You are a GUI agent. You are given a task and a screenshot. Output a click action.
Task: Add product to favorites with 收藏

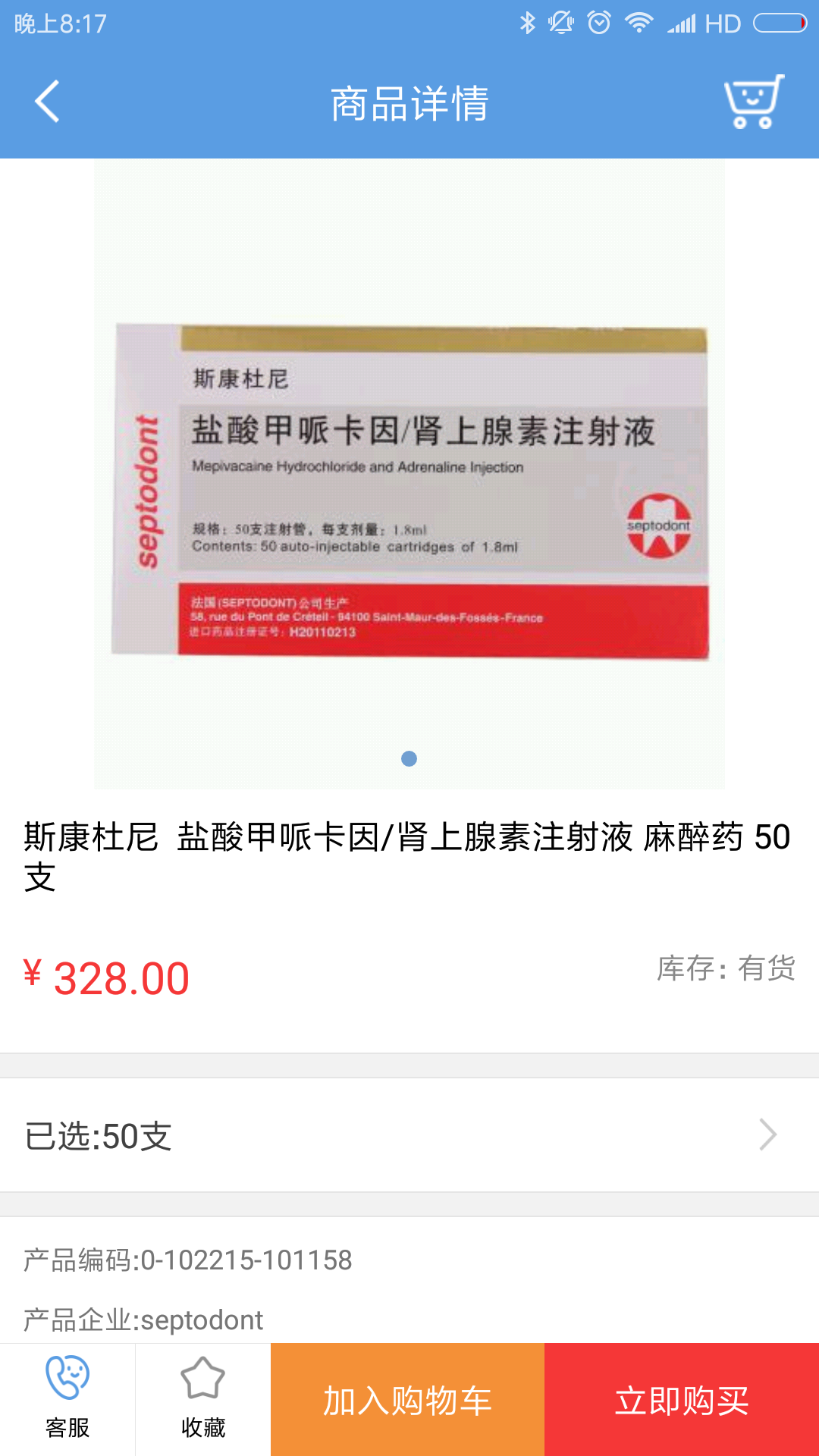coord(203,1399)
